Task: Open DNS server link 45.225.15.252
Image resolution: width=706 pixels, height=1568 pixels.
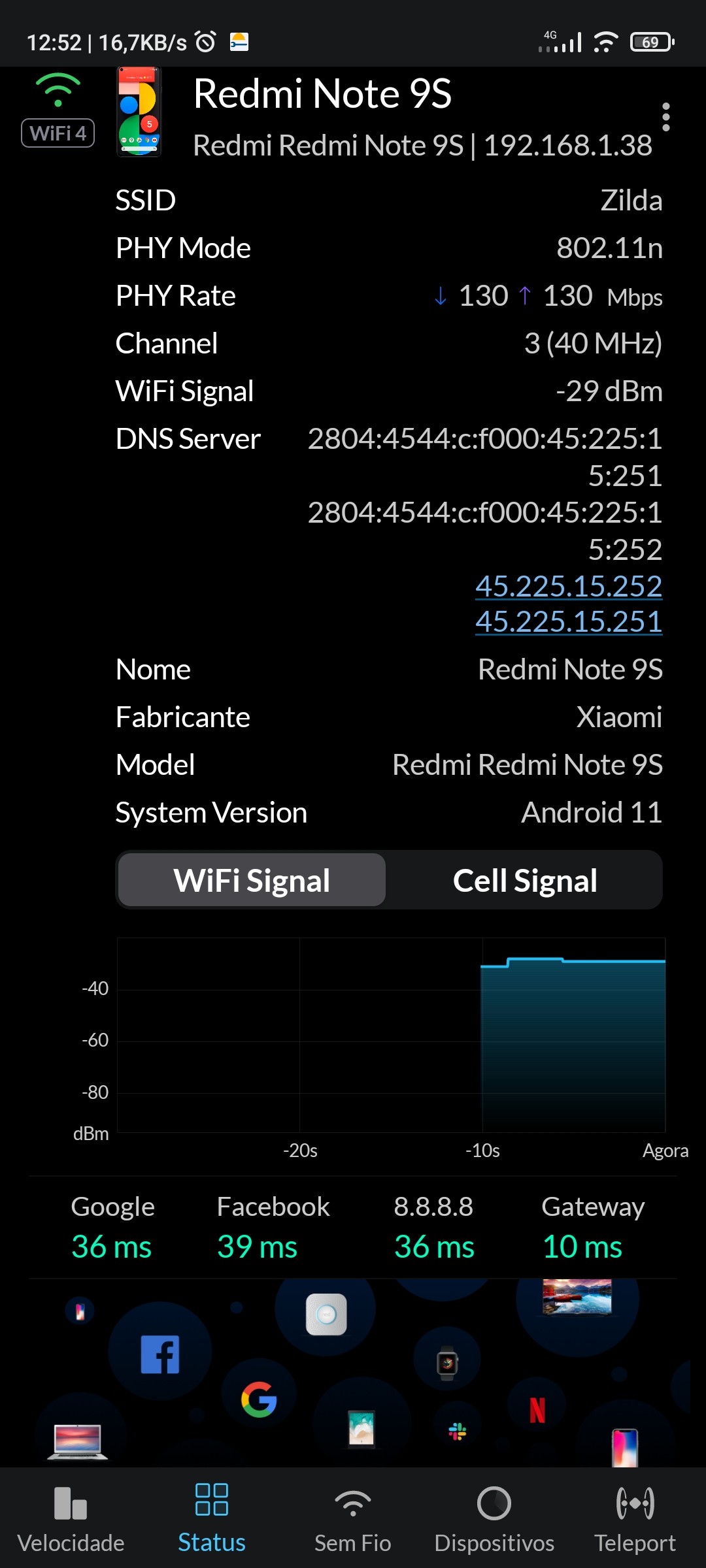Action: [x=568, y=586]
